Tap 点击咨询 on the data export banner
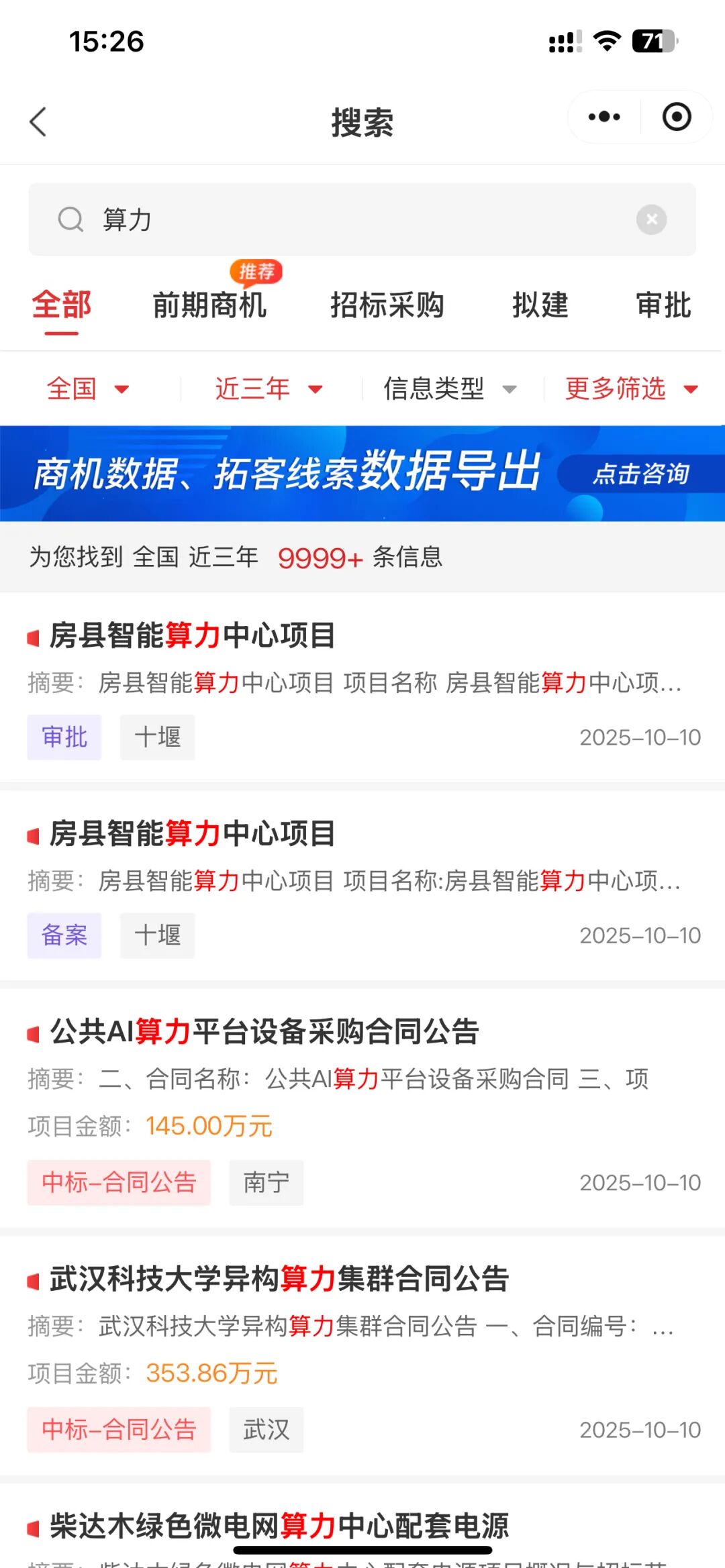This screenshot has width=725, height=1568. tap(640, 474)
